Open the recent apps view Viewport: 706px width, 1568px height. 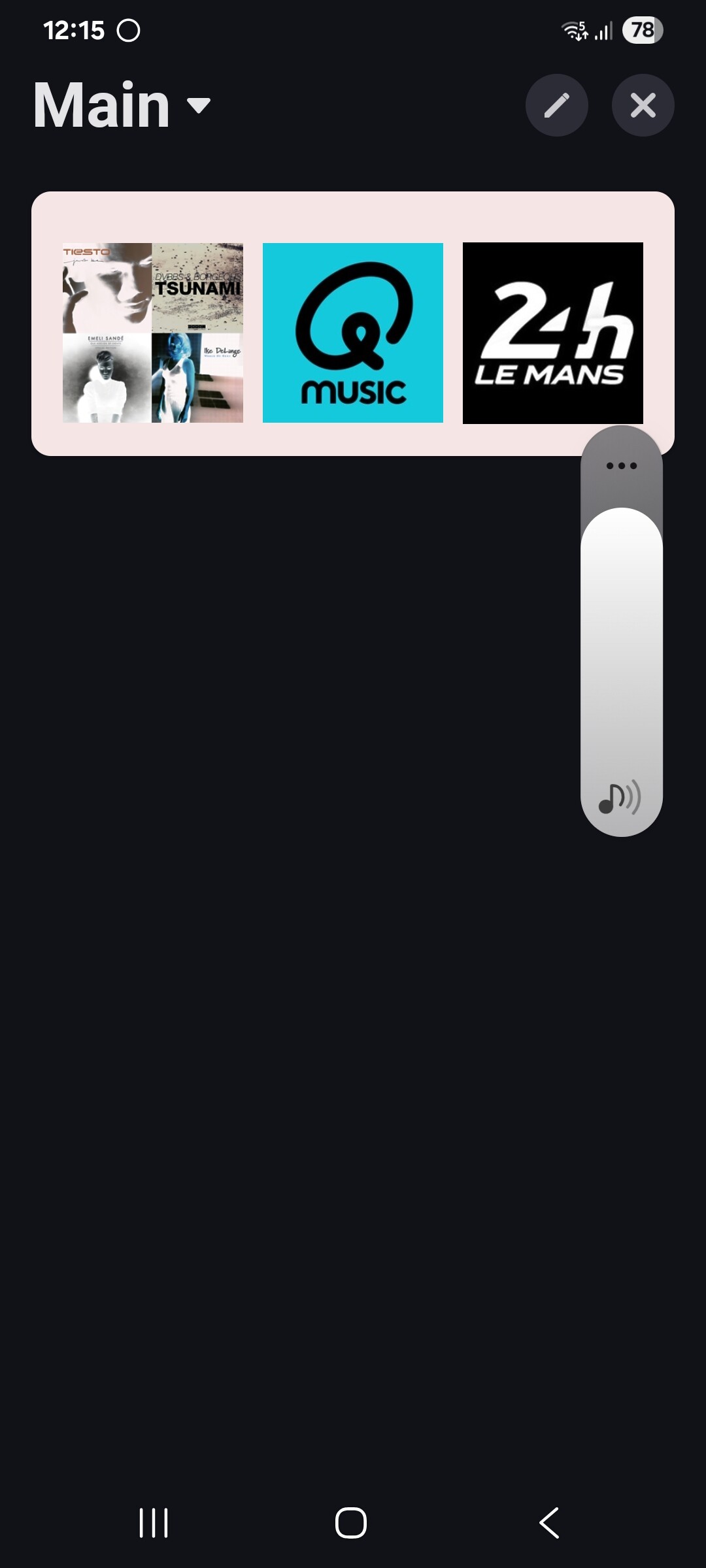coord(154,1523)
